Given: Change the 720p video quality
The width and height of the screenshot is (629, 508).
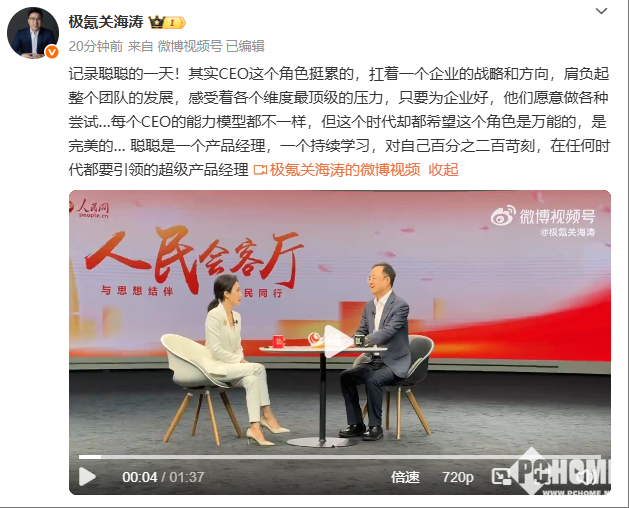Looking at the screenshot, I should pos(458,477).
